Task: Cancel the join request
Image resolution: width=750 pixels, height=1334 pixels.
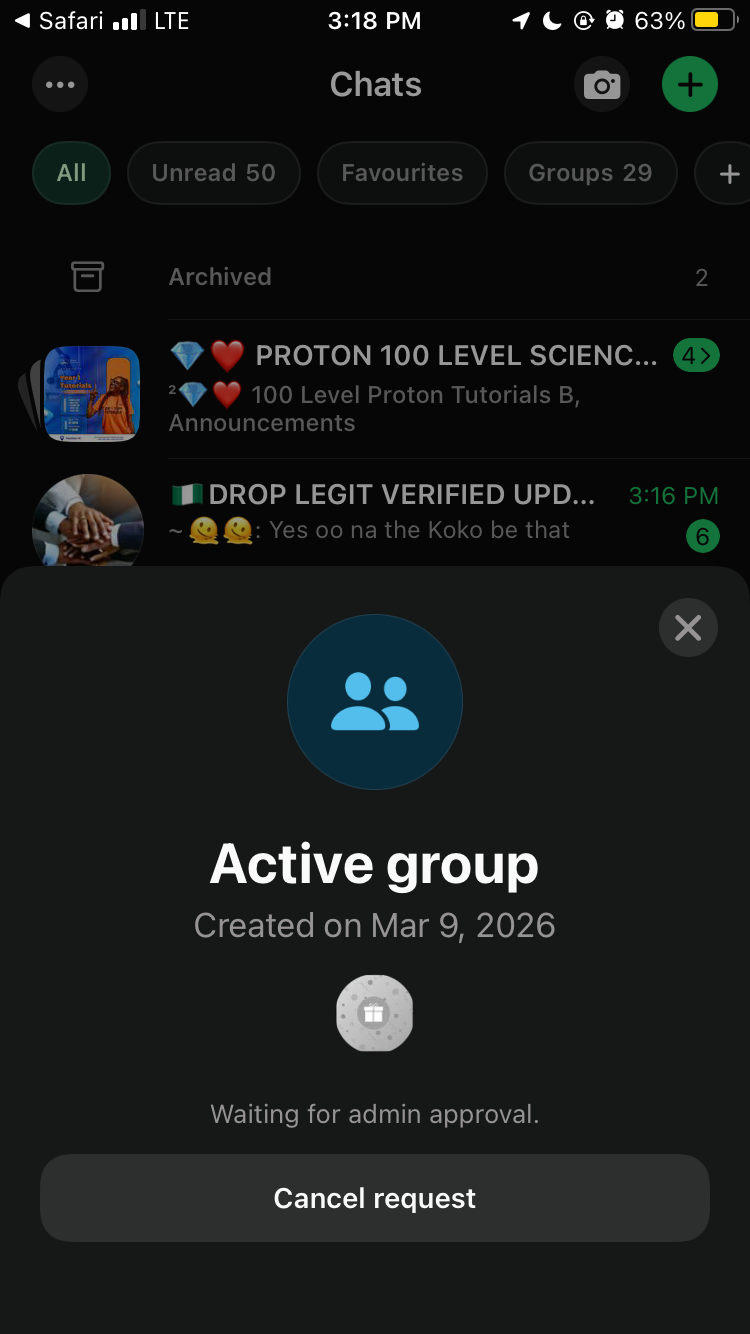Action: (x=375, y=1198)
